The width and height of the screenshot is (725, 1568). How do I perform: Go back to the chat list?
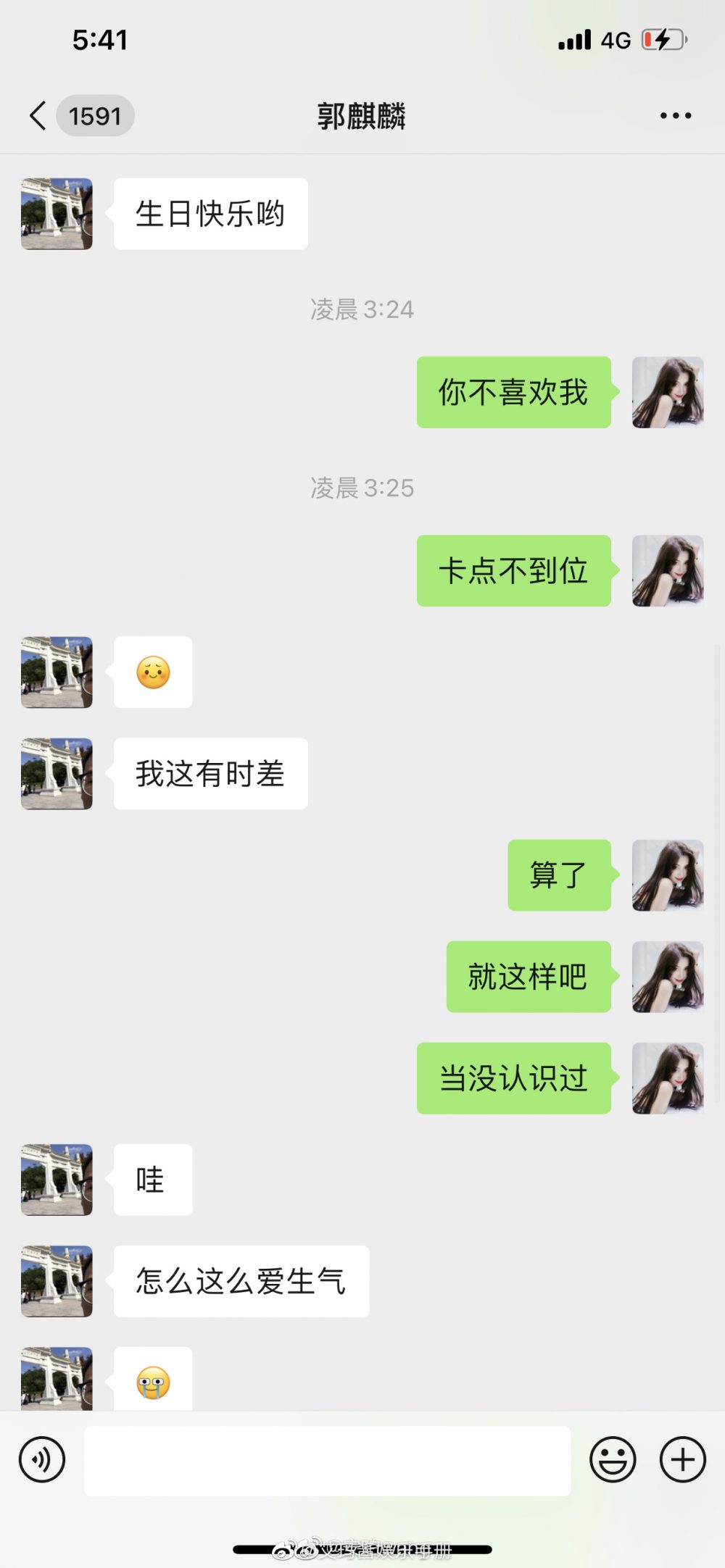(x=38, y=116)
